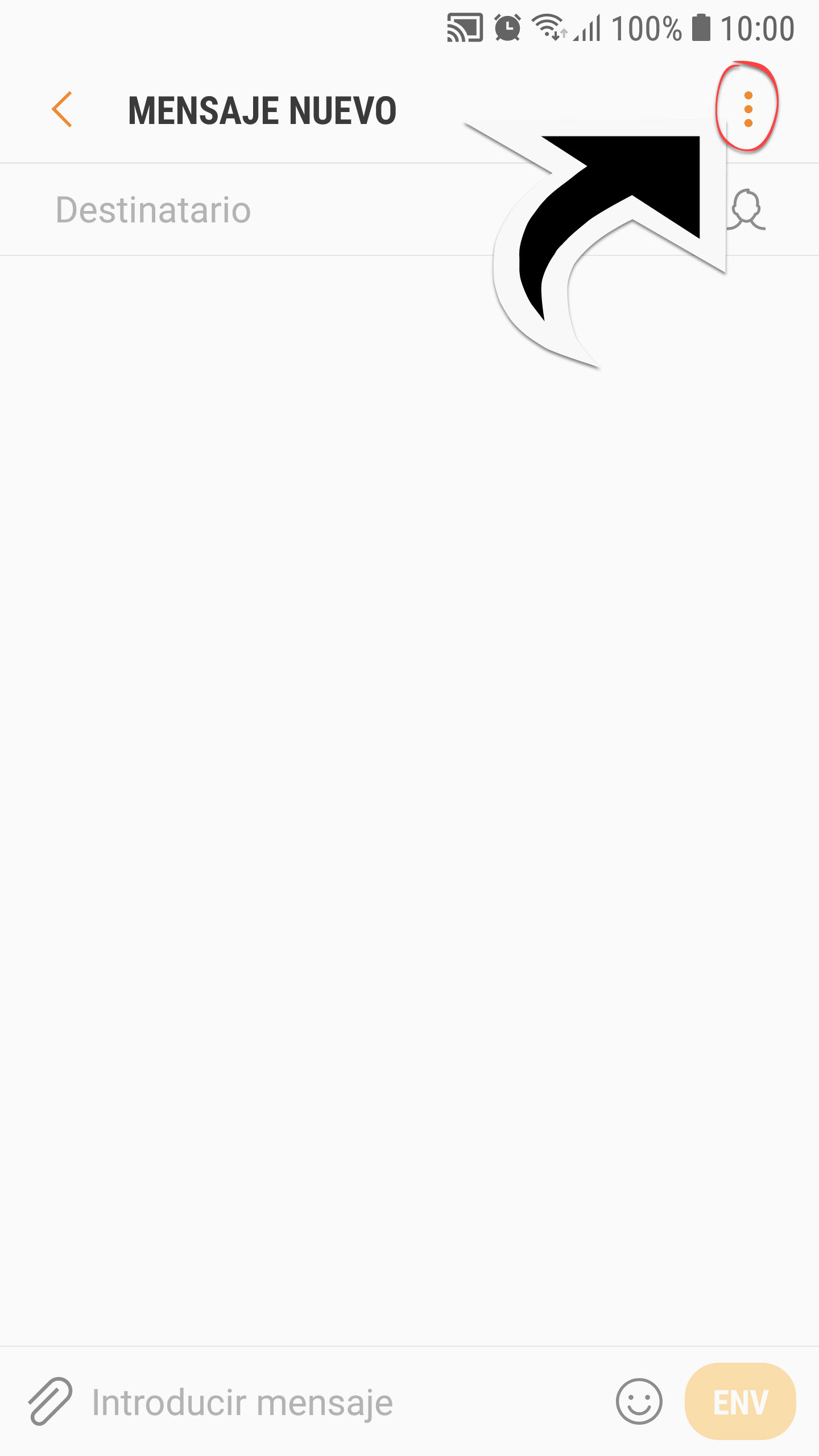Attach a file with the paperclip
This screenshot has width=819, height=1456.
[x=50, y=1401]
